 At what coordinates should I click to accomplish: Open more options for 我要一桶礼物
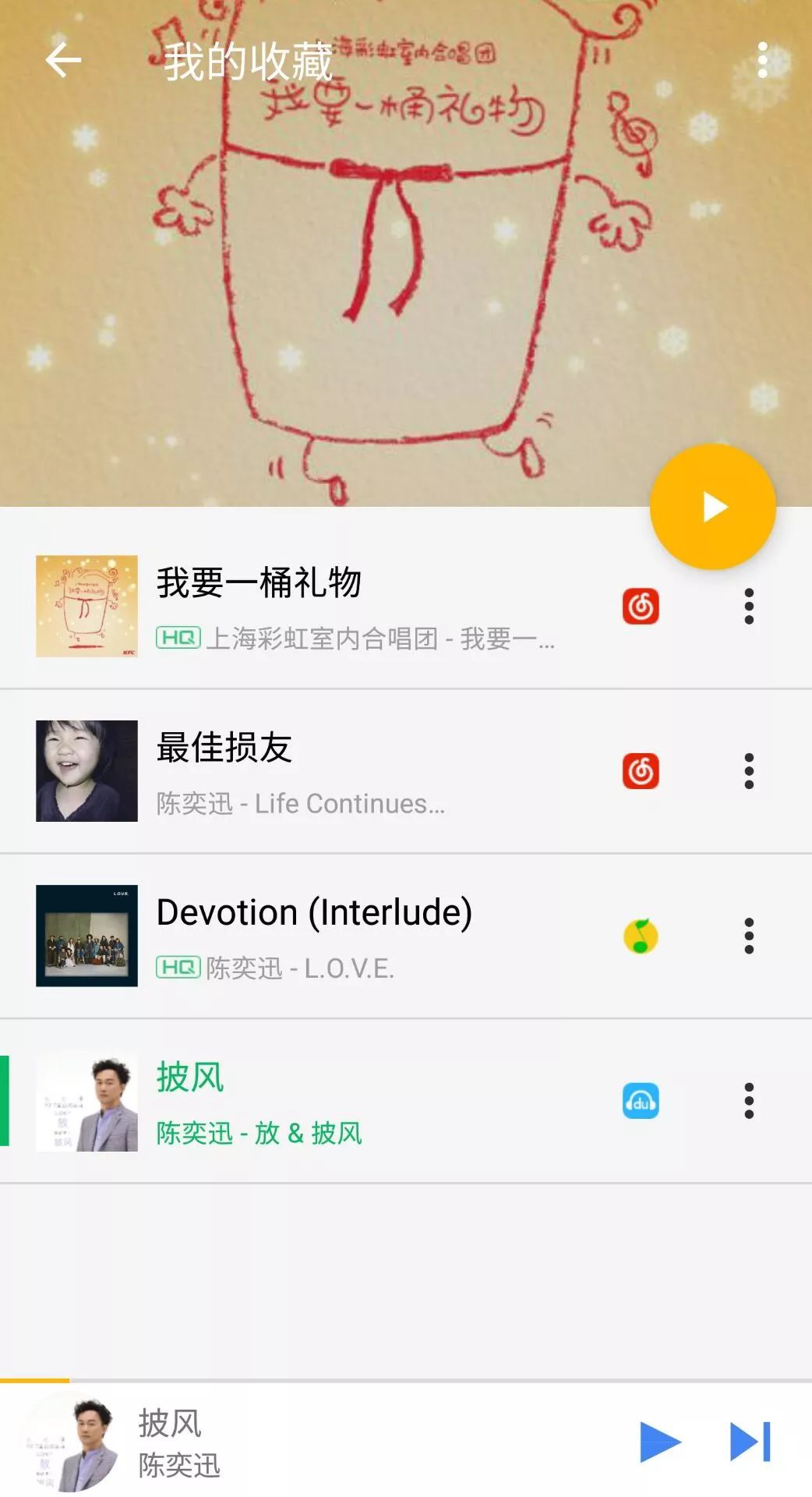749,607
